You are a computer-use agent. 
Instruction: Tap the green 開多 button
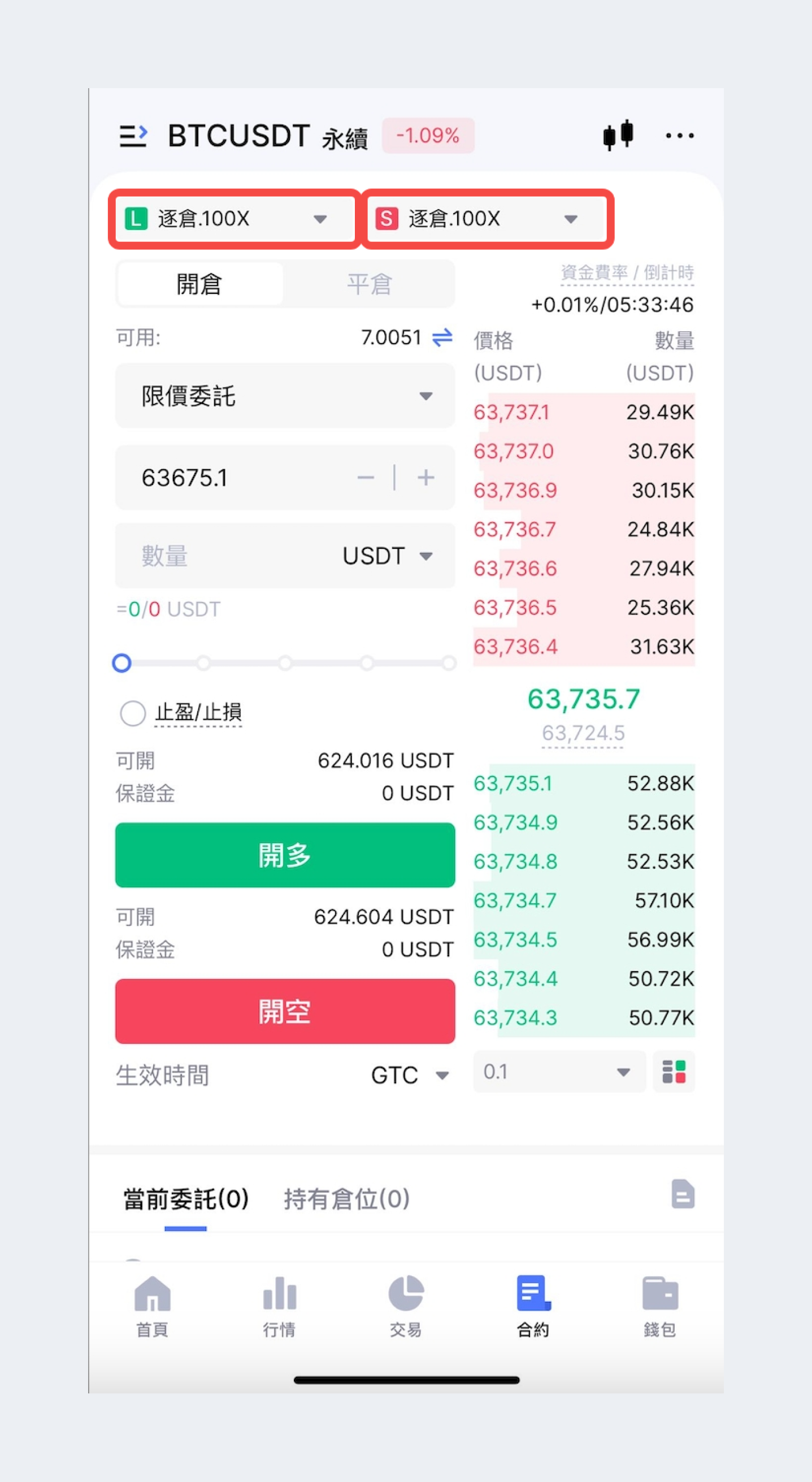pos(285,855)
